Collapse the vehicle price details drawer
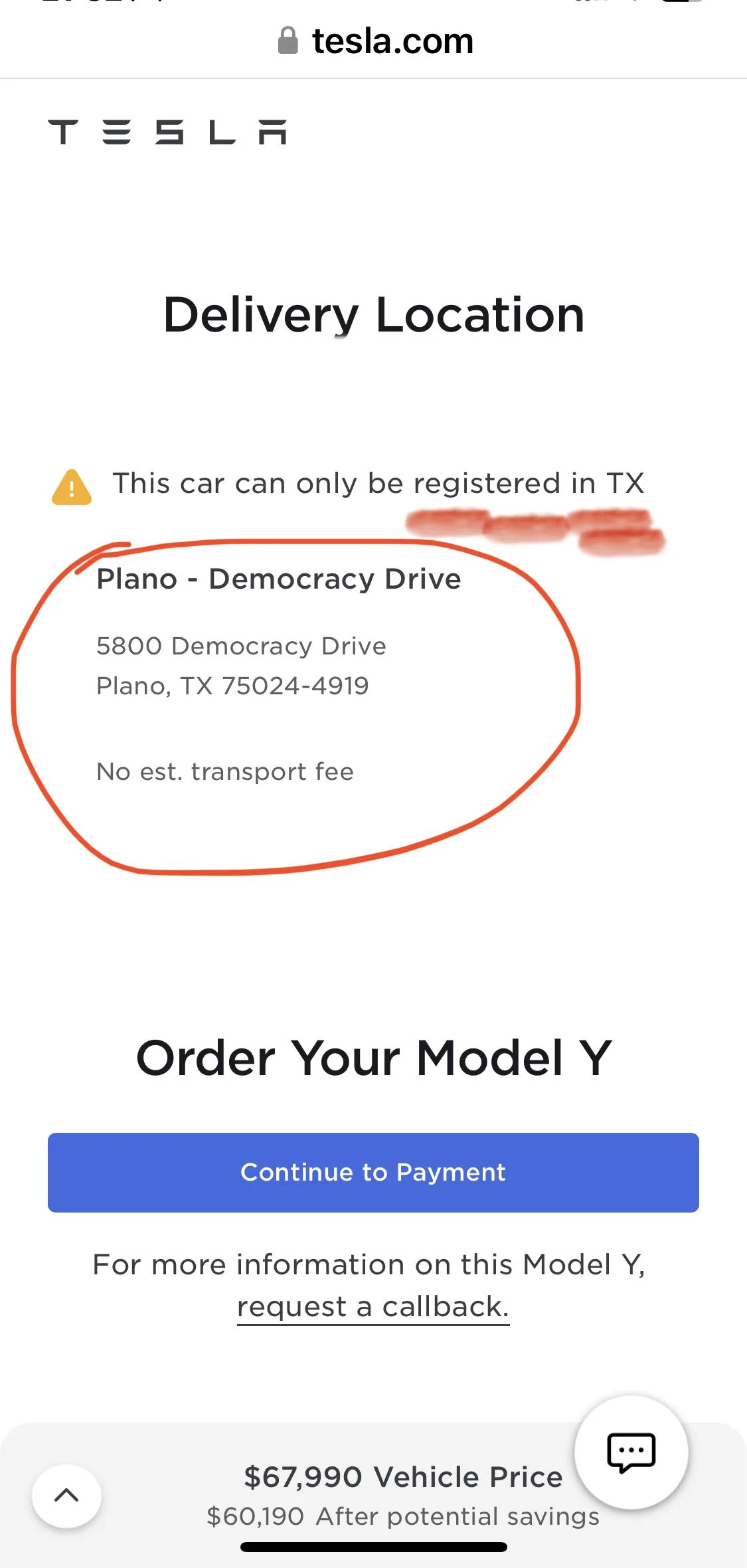Image resolution: width=747 pixels, height=1568 pixels. (66, 1496)
